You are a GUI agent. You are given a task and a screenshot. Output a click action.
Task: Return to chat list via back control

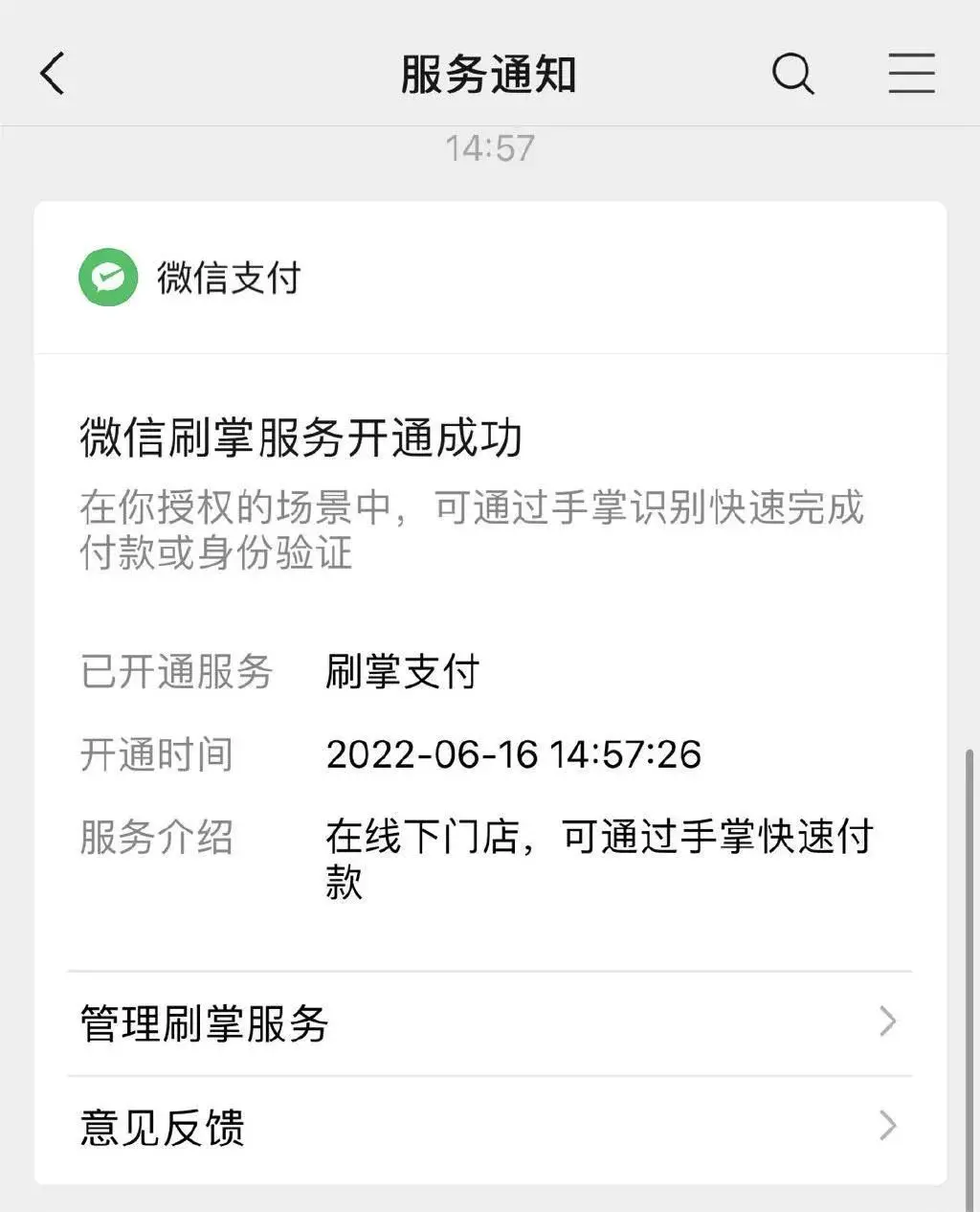pyautogui.click(x=53, y=74)
